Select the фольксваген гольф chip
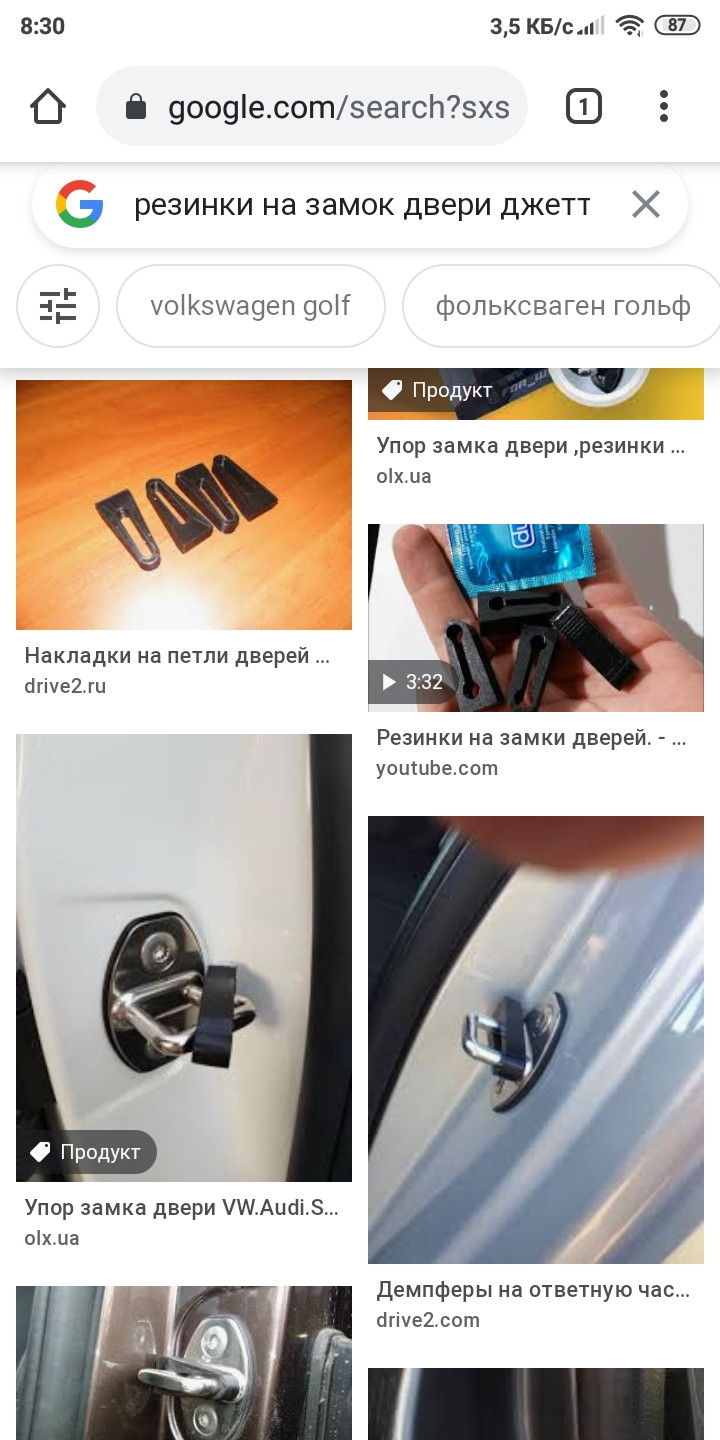 coord(562,305)
